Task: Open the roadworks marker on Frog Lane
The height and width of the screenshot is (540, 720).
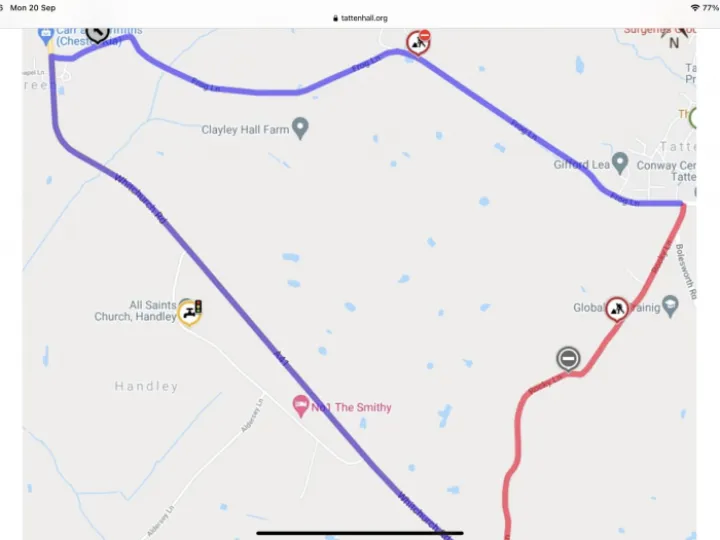Action: click(x=418, y=42)
